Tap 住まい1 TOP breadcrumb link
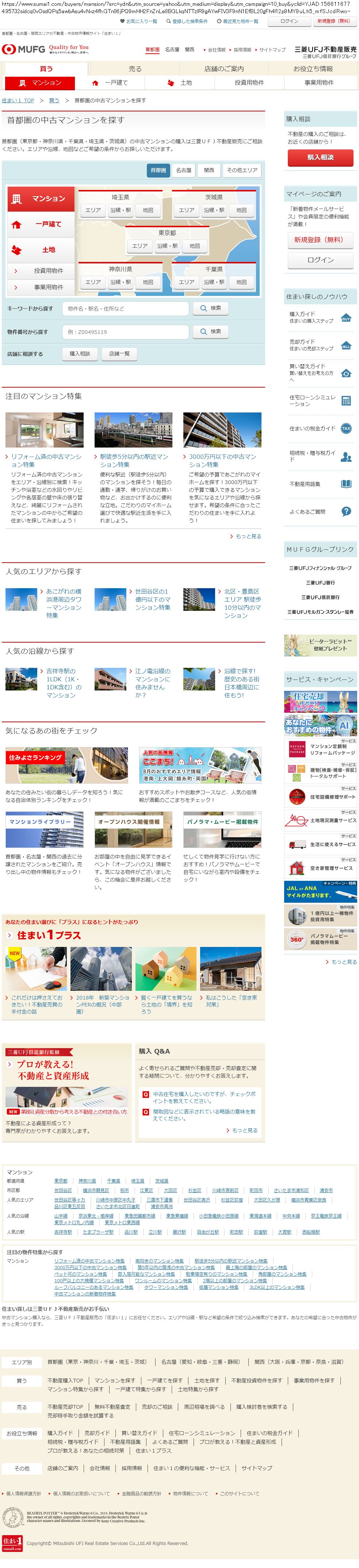Screen dimensions: 359x1568 [18, 100]
